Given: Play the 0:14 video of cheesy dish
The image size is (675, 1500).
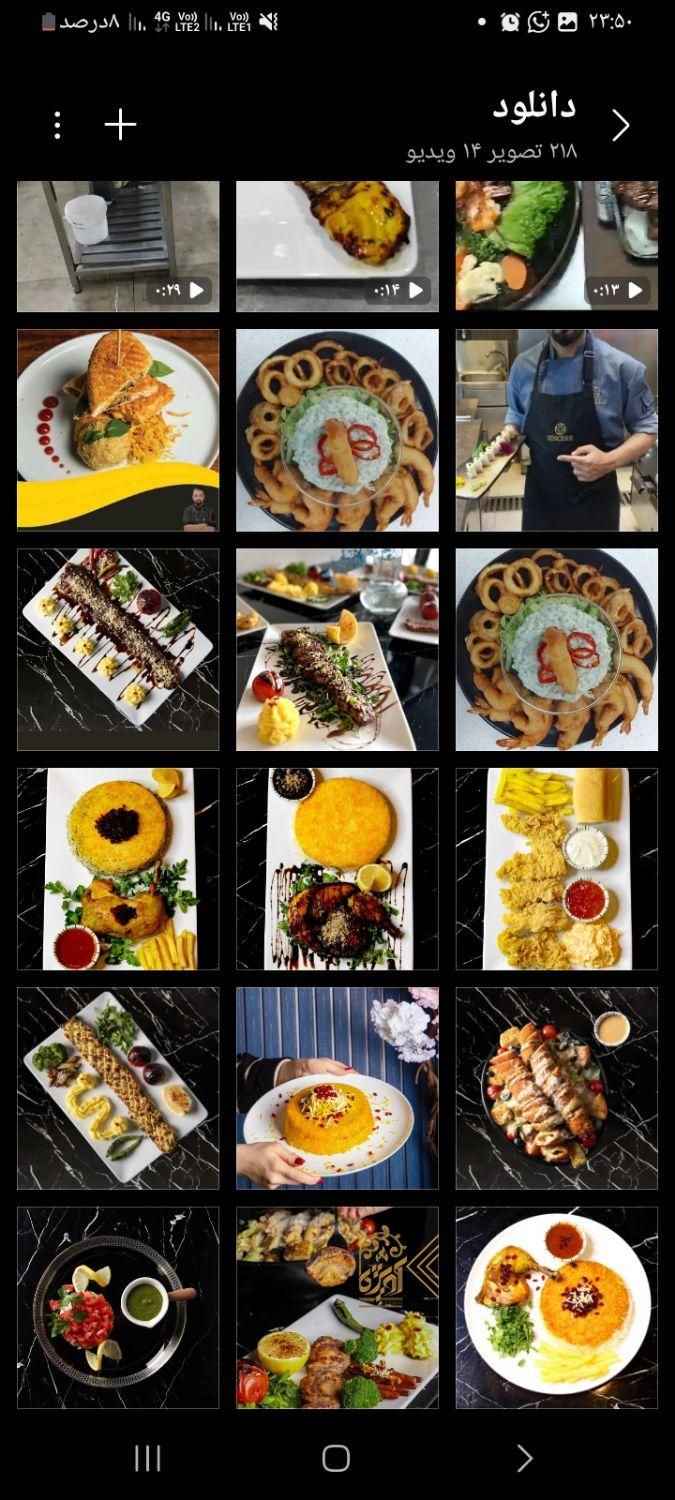Looking at the screenshot, I should click(337, 246).
